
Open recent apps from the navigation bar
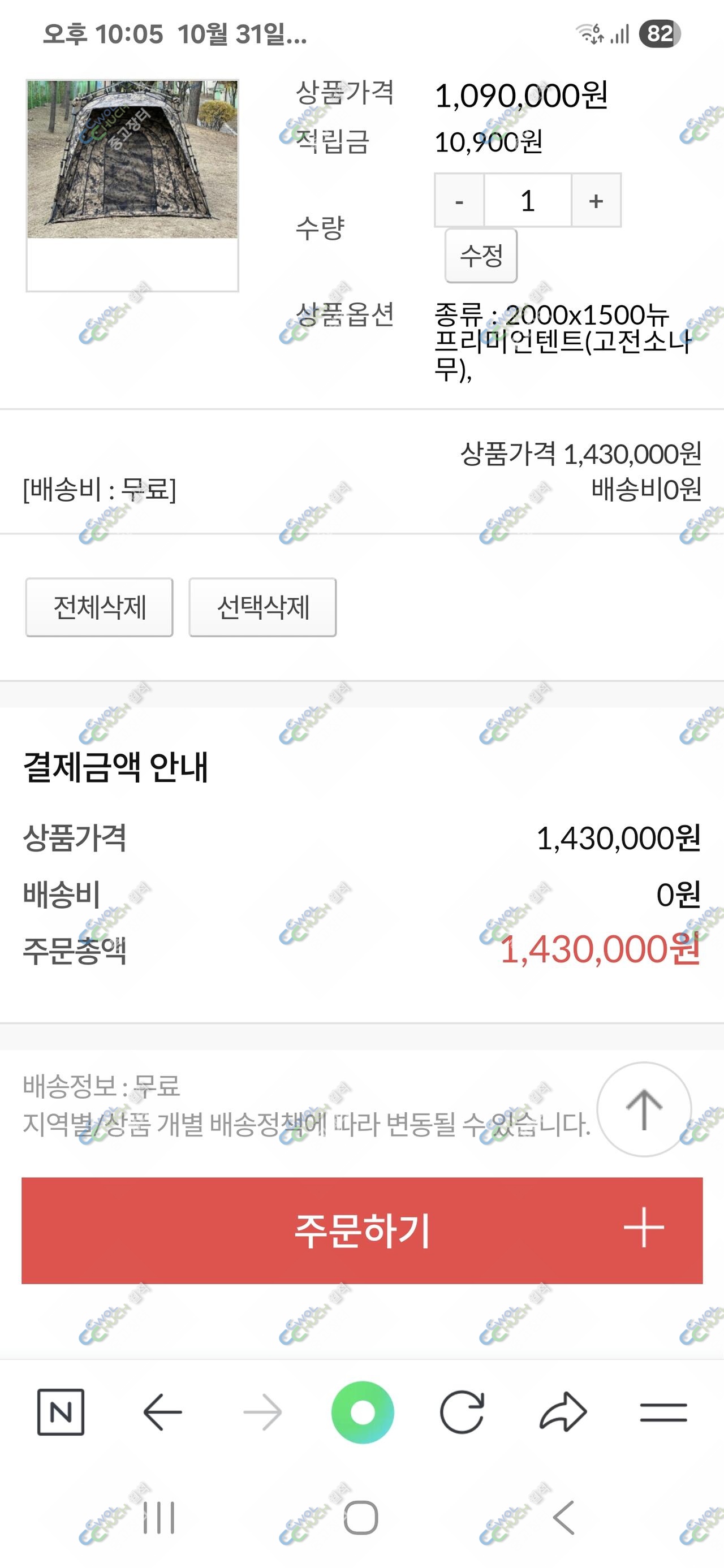click(159, 1518)
